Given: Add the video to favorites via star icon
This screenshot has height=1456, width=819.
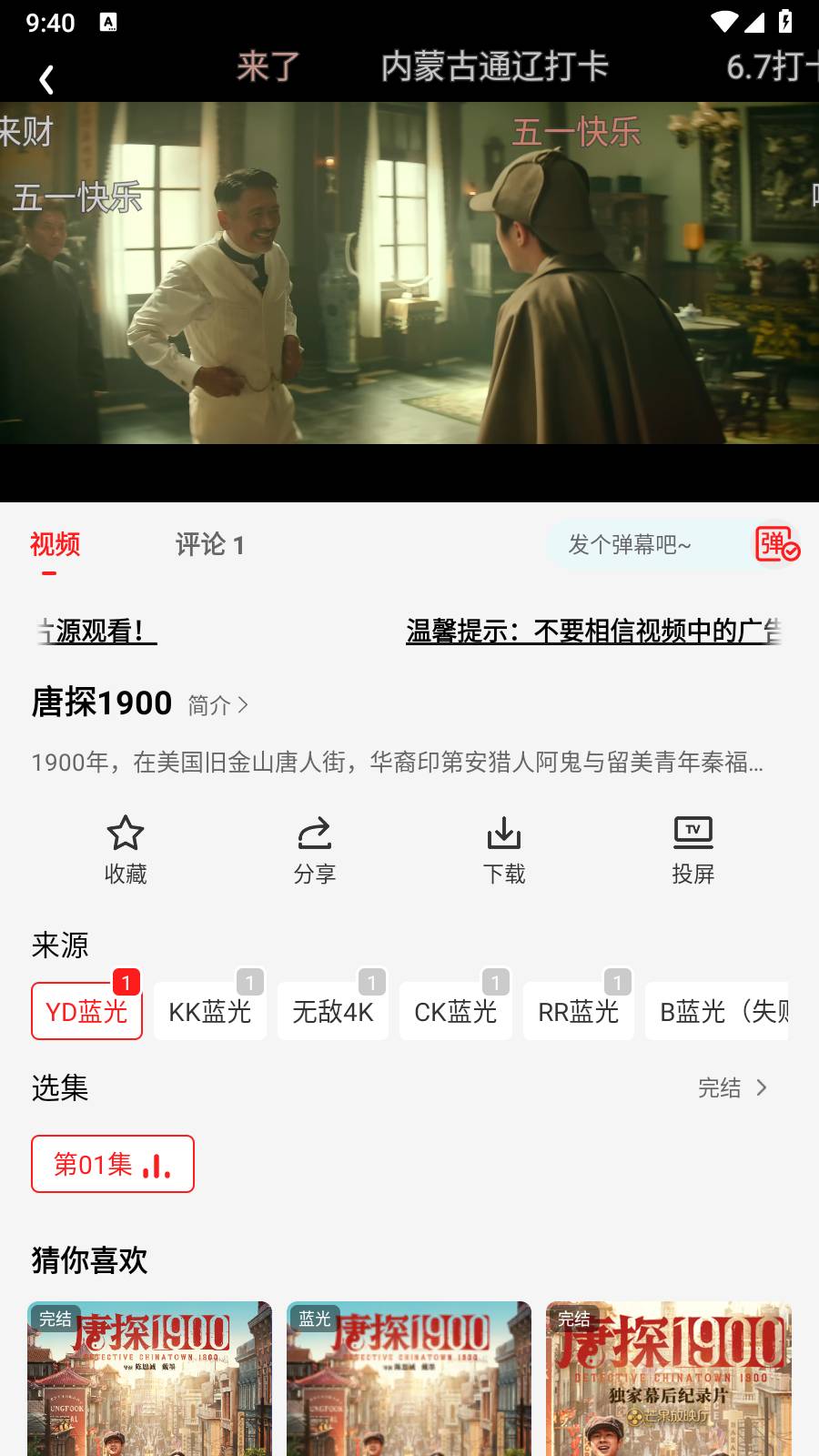Looking at the screenshot, I should tap(126, 849).
